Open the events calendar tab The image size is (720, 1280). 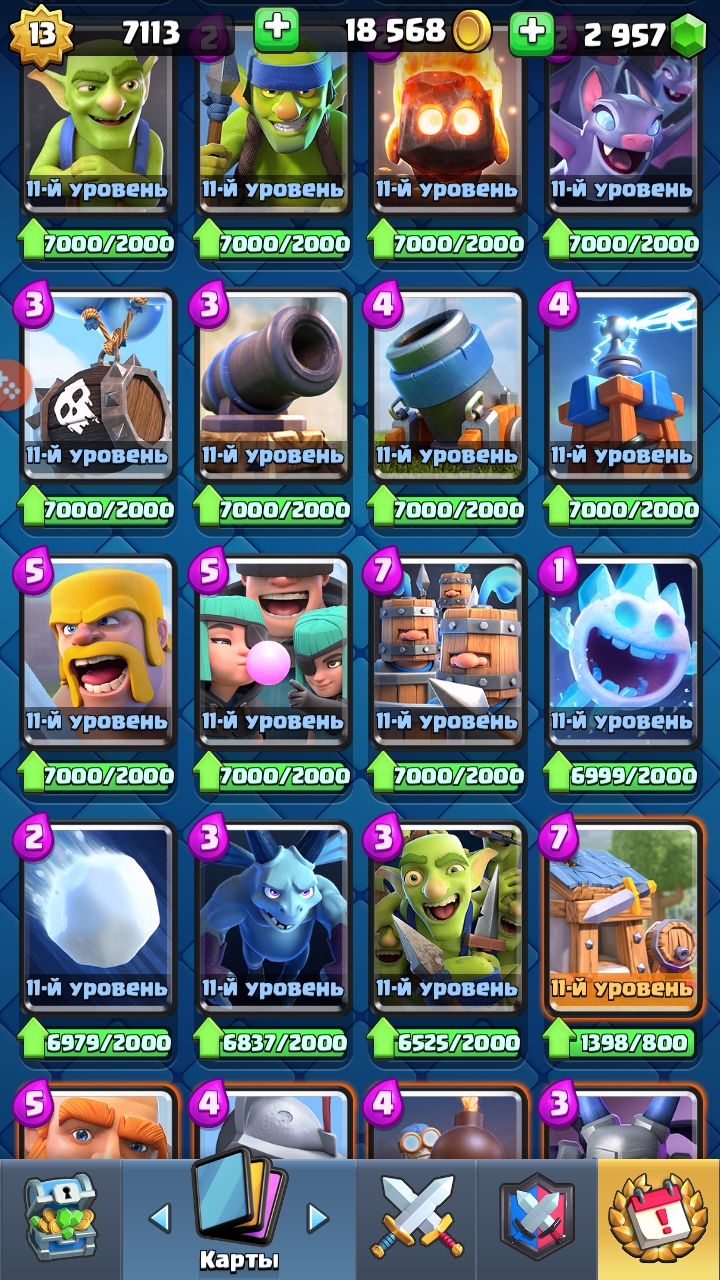[x=658, y=1218]
